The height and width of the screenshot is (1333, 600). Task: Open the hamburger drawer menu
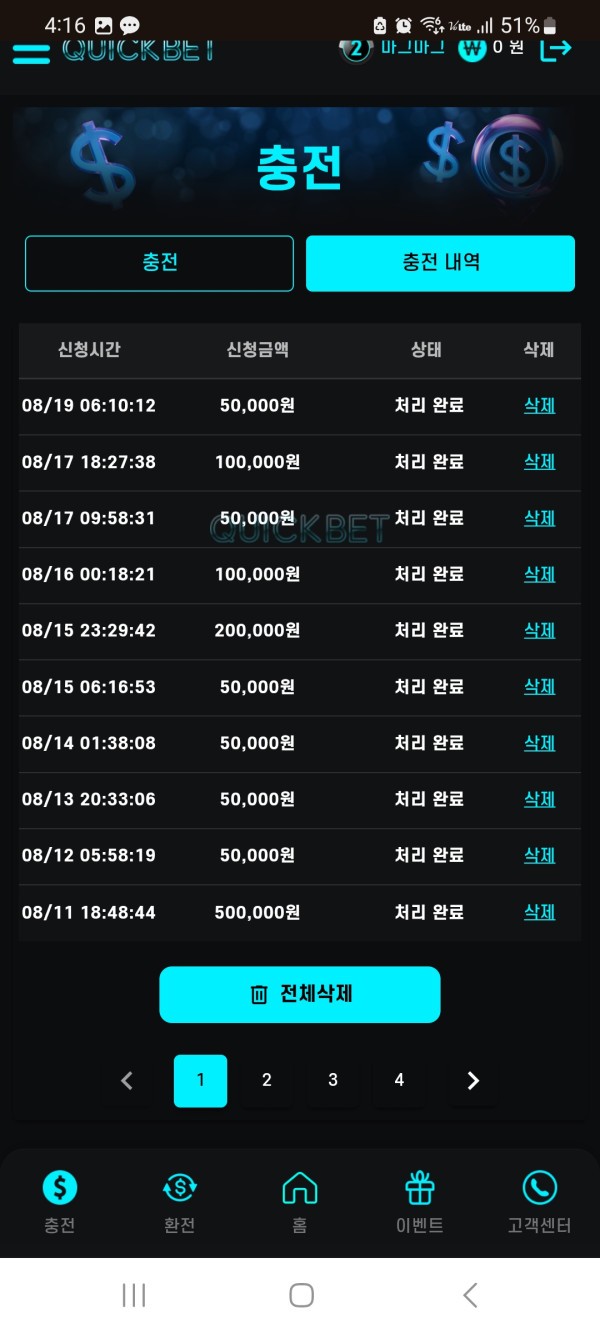click(x=31, y=53)
